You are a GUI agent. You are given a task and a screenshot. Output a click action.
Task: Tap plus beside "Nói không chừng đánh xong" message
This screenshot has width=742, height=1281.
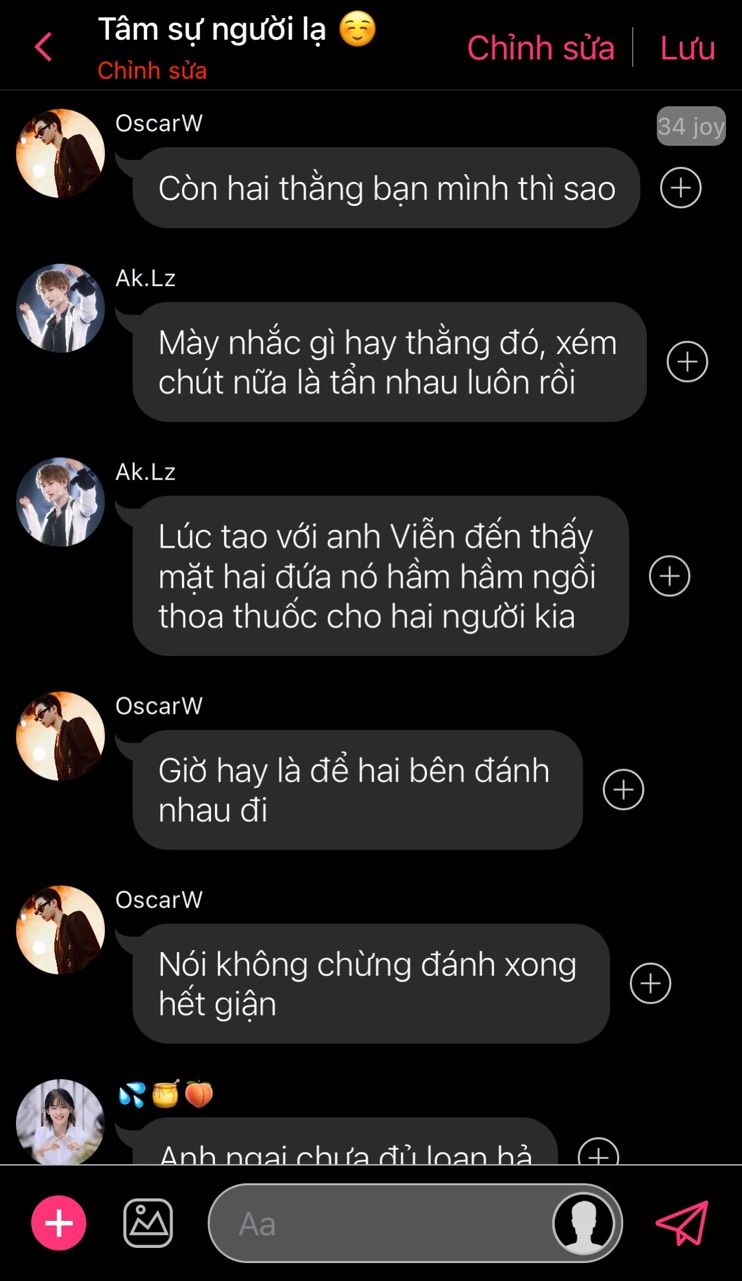(650, 983)
